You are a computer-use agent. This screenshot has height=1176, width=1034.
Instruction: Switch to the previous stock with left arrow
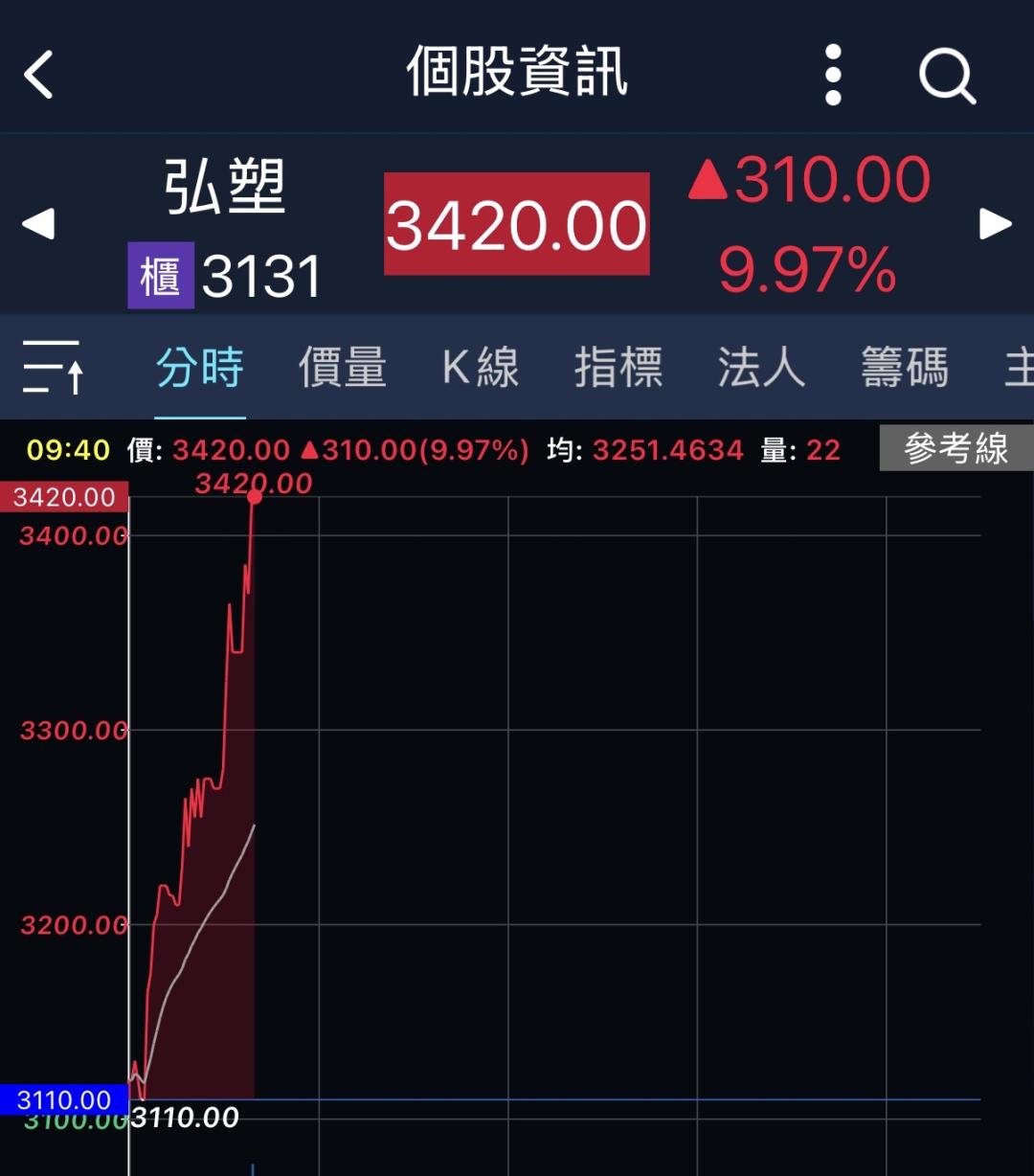click(38, 224)
